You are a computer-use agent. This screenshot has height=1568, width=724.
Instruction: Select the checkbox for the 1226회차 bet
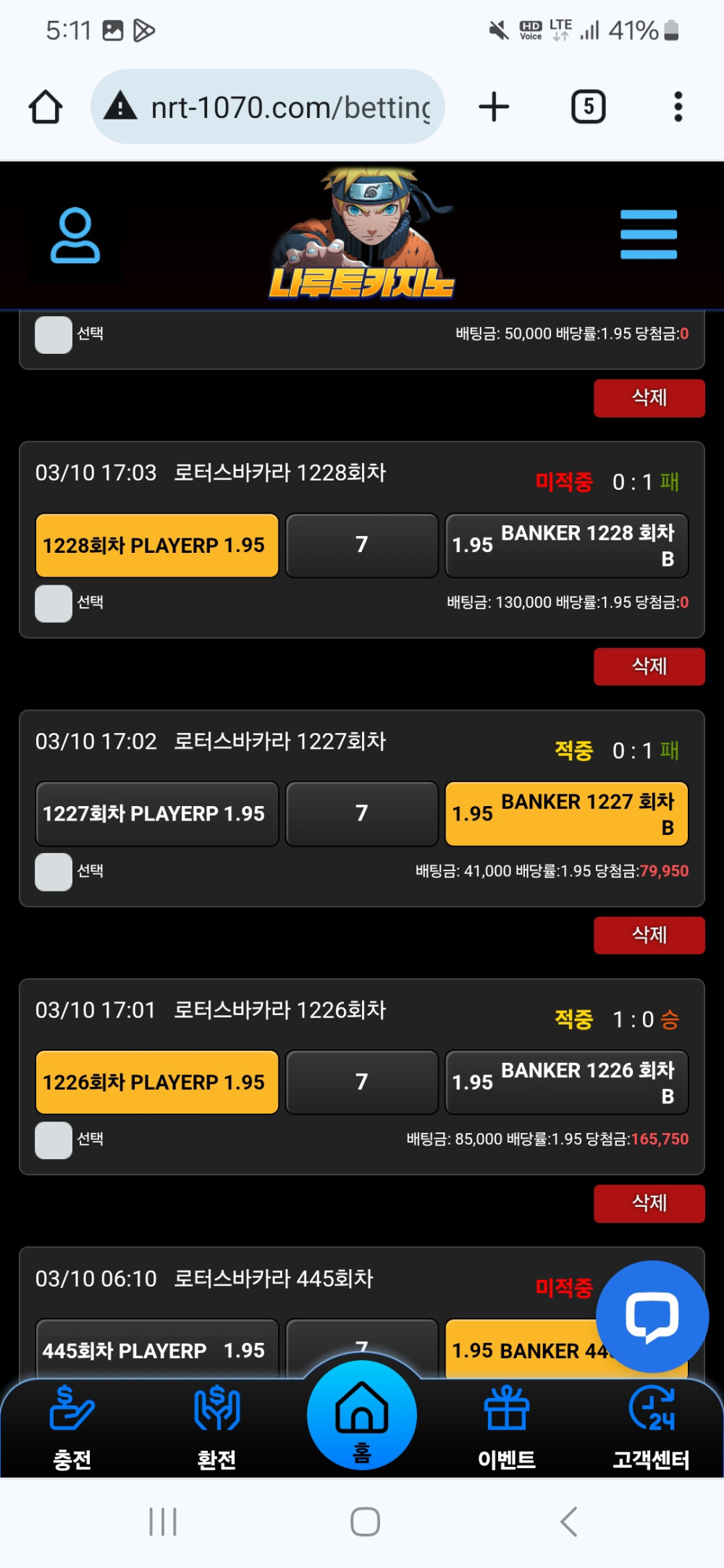tap(54, 1140)
